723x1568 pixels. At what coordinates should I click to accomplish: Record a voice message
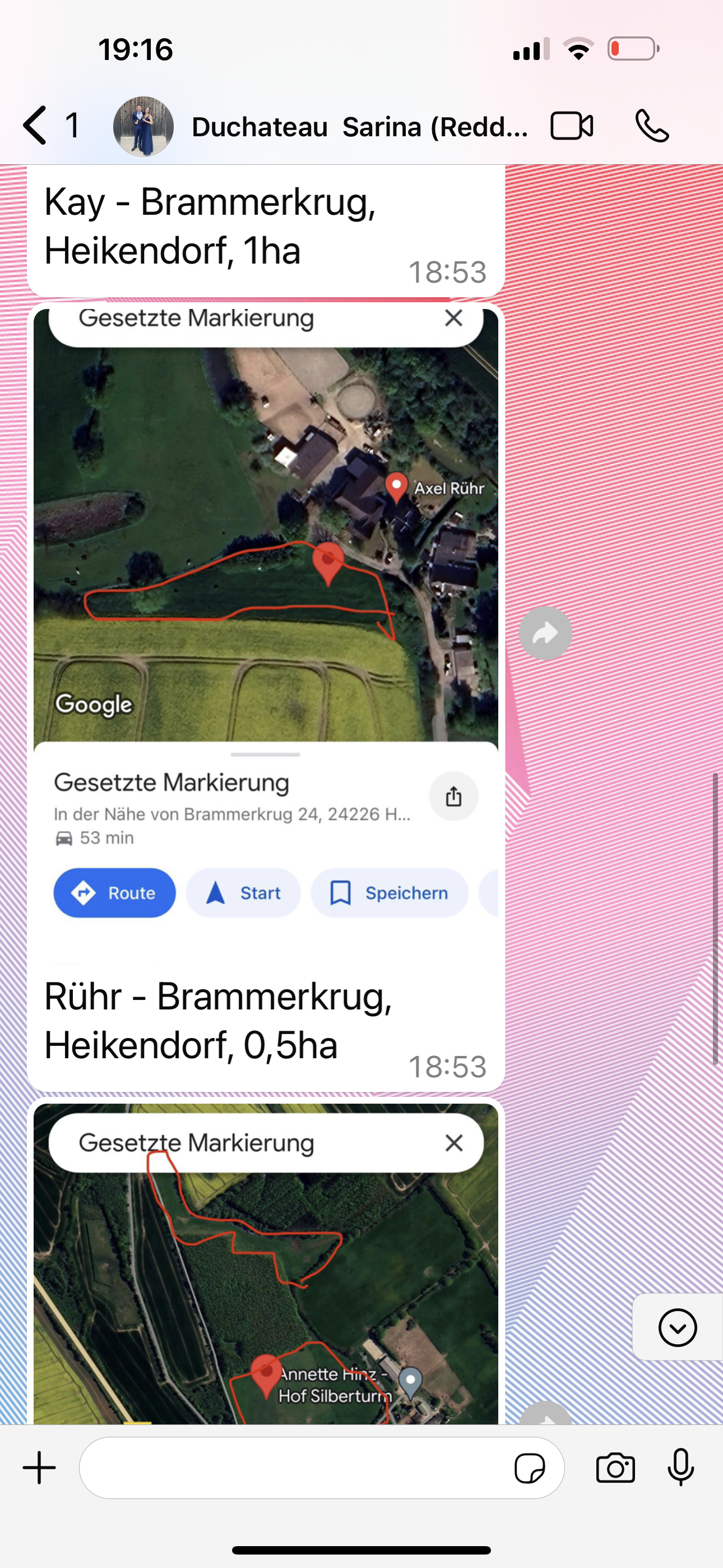pos(680,1468)
